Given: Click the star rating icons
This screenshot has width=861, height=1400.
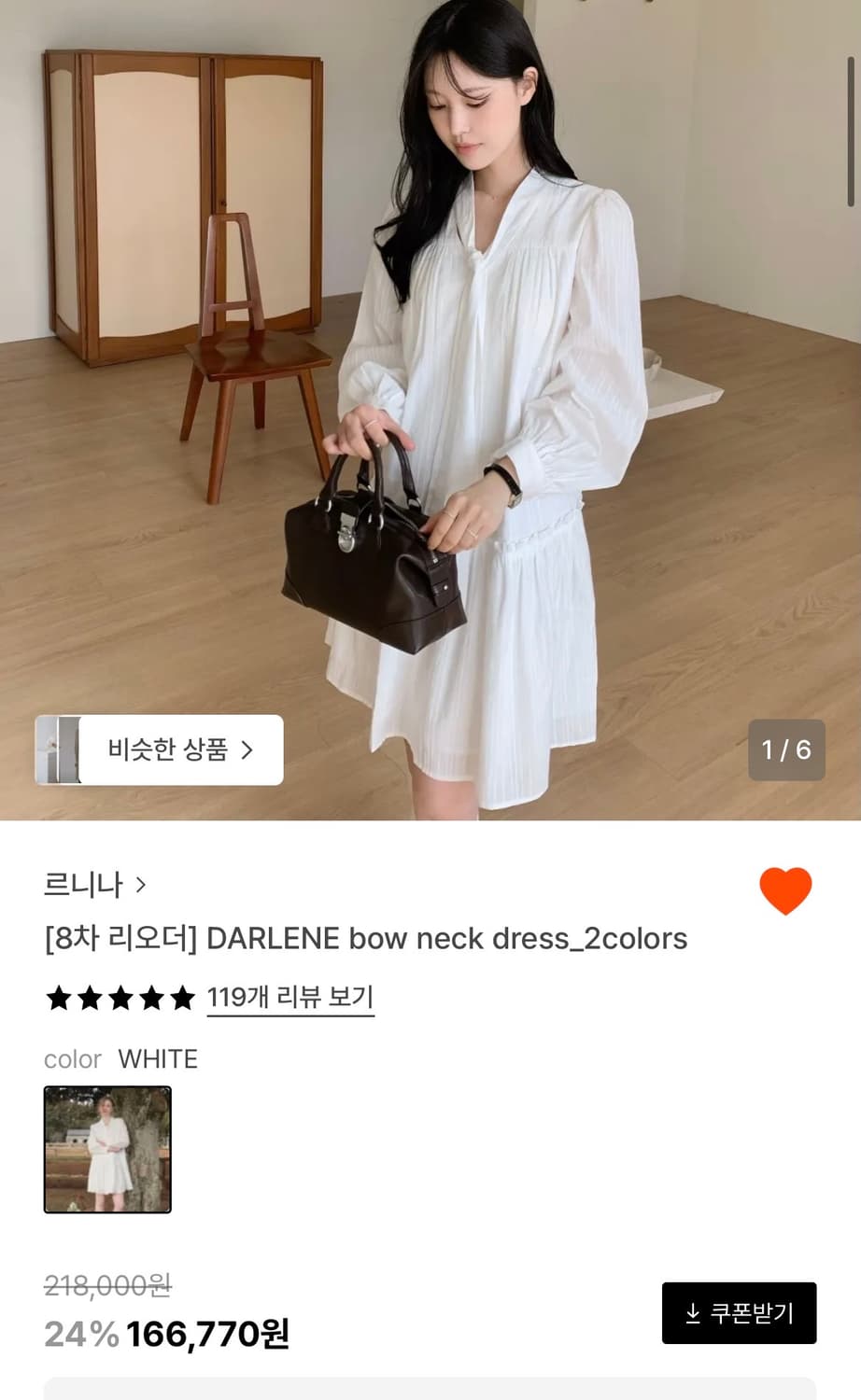Looking at the screenshot, I should pyautogui.click(x=118, y=997).
